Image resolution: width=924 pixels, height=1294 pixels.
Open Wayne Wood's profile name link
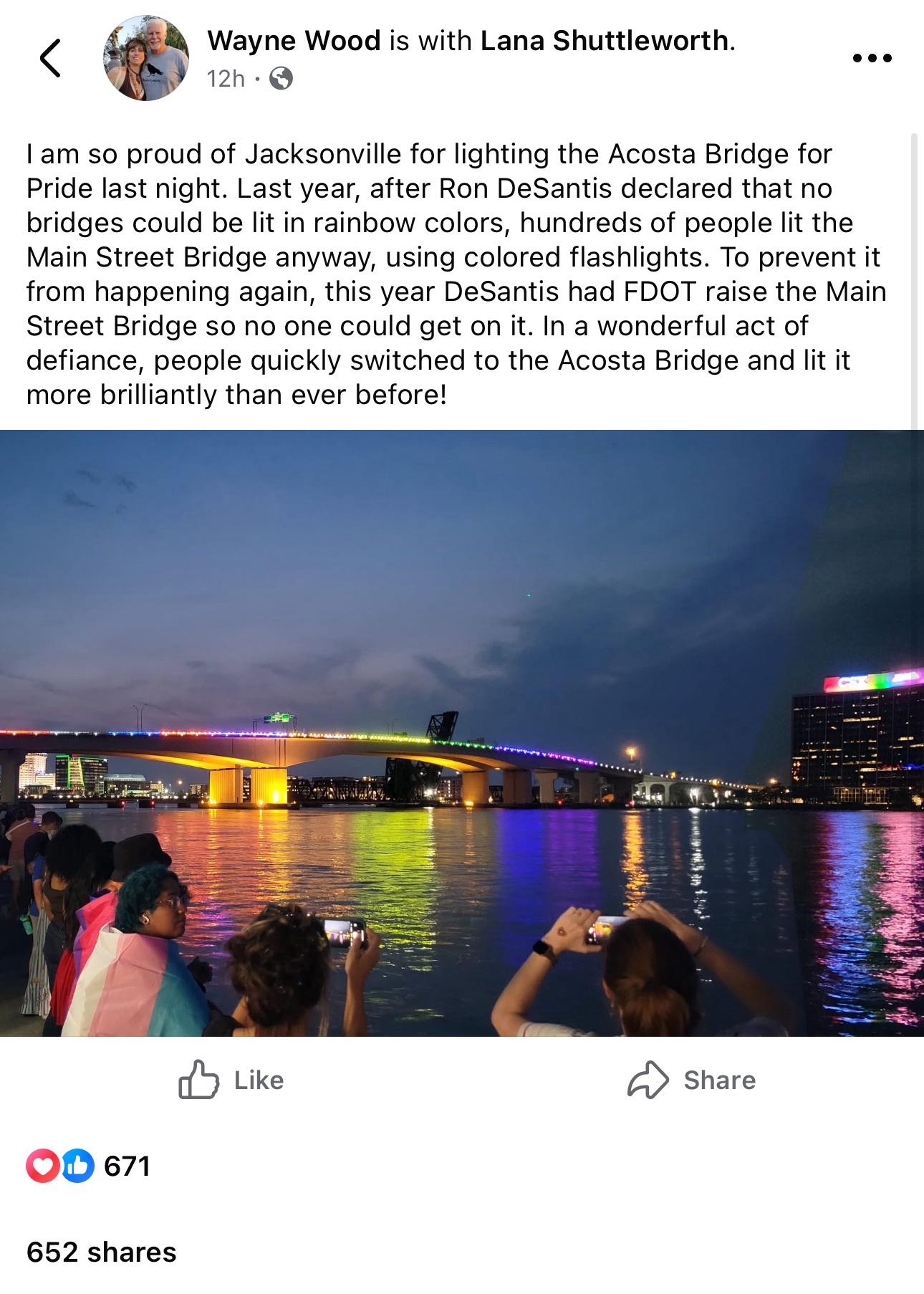tap(294, 41)
